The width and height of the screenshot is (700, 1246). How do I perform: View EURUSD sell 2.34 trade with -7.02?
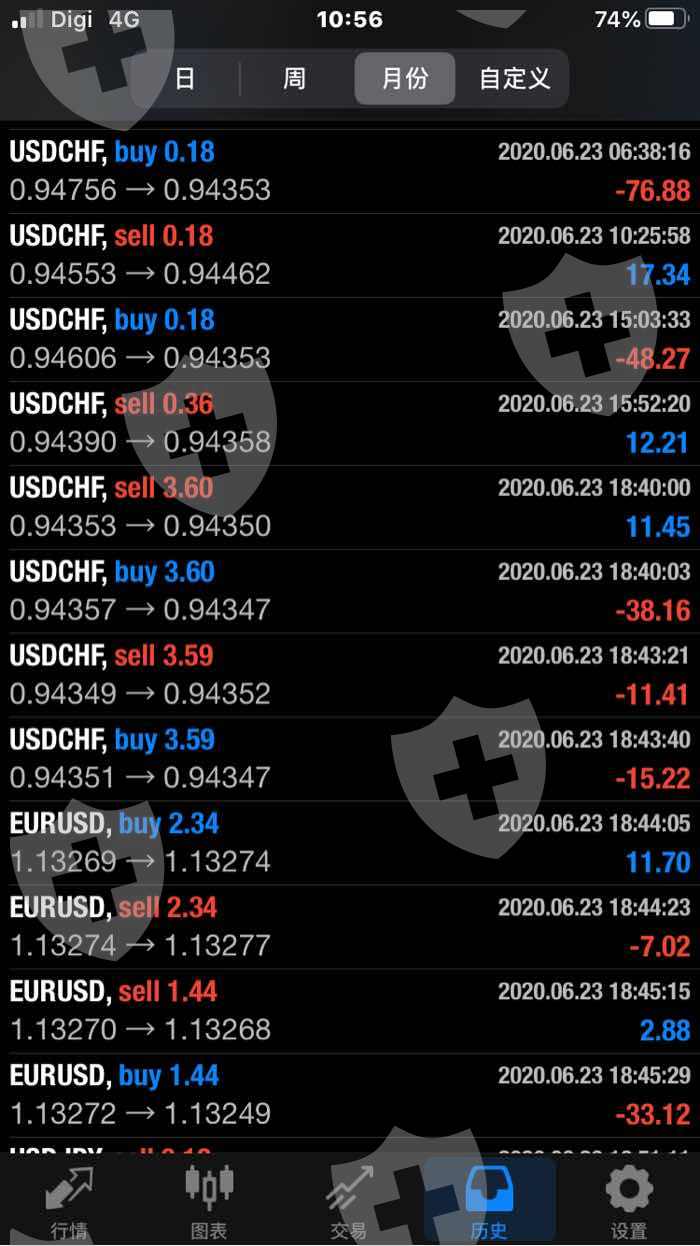coord(350,927)
